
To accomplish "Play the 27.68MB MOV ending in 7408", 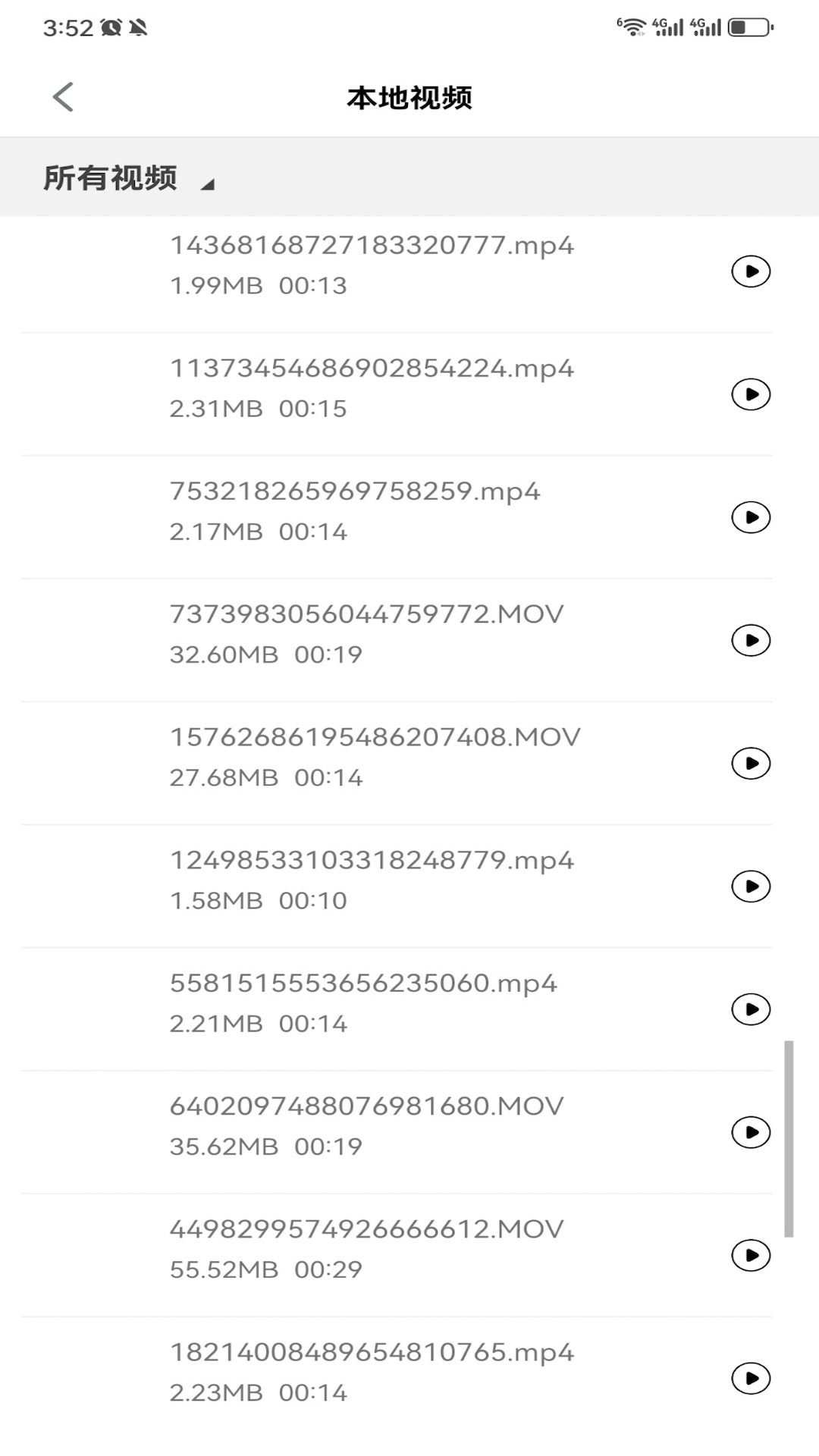I will tap(751, 763).
